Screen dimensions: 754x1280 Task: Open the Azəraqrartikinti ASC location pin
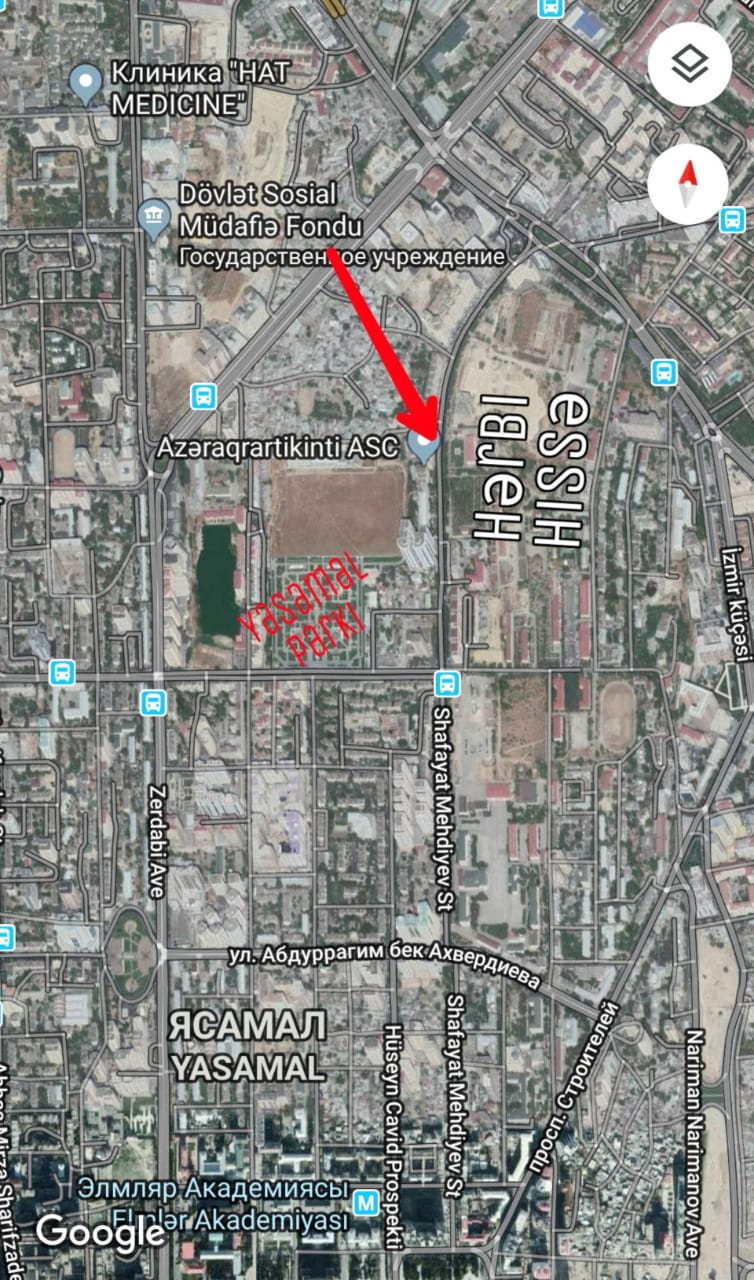(x=424, y=447)
